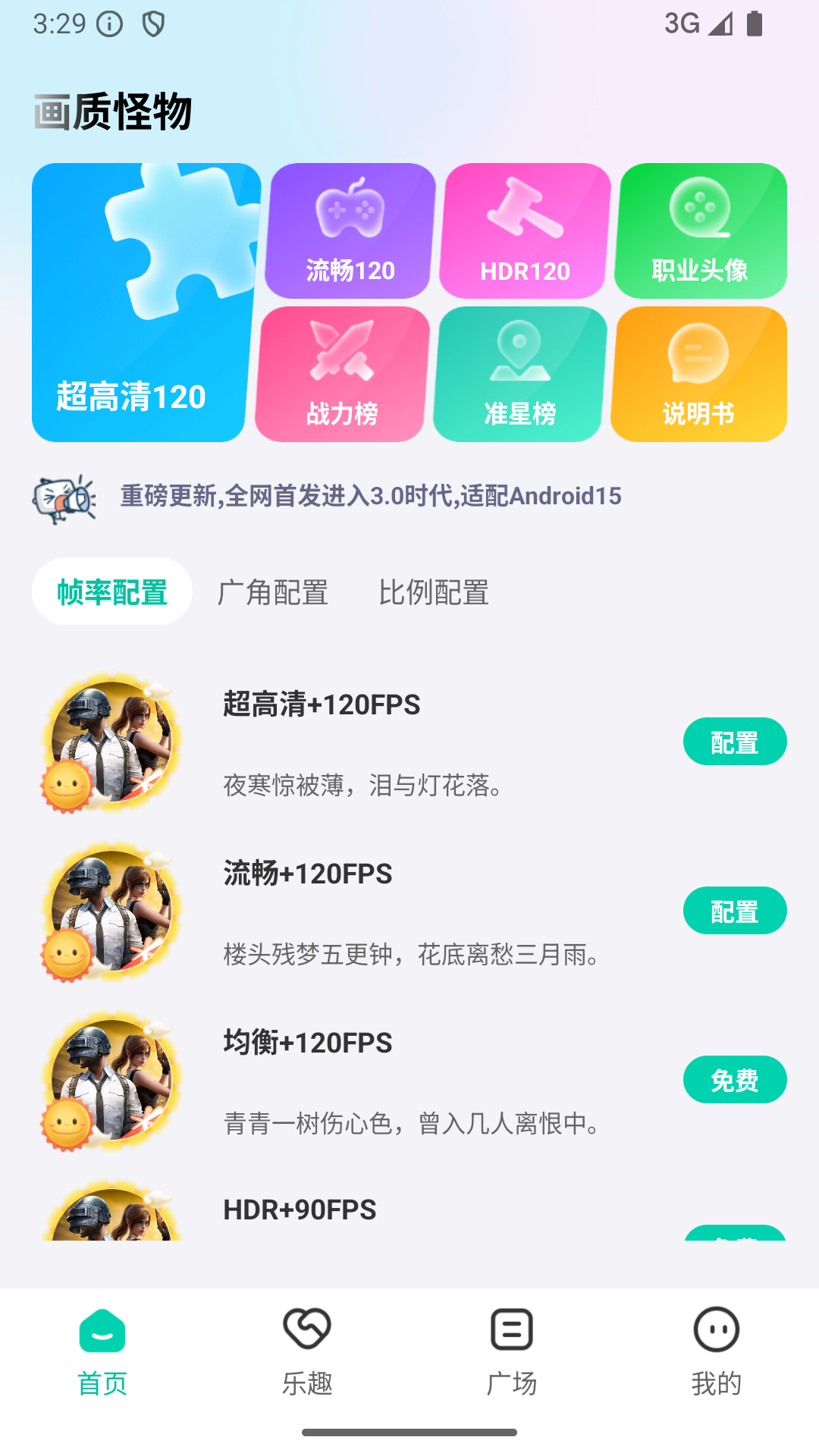The height and width of the screenshot is (1456, 819).
Task: Click 免费 for 均衡+120FPS
Action: (734, 1079)
